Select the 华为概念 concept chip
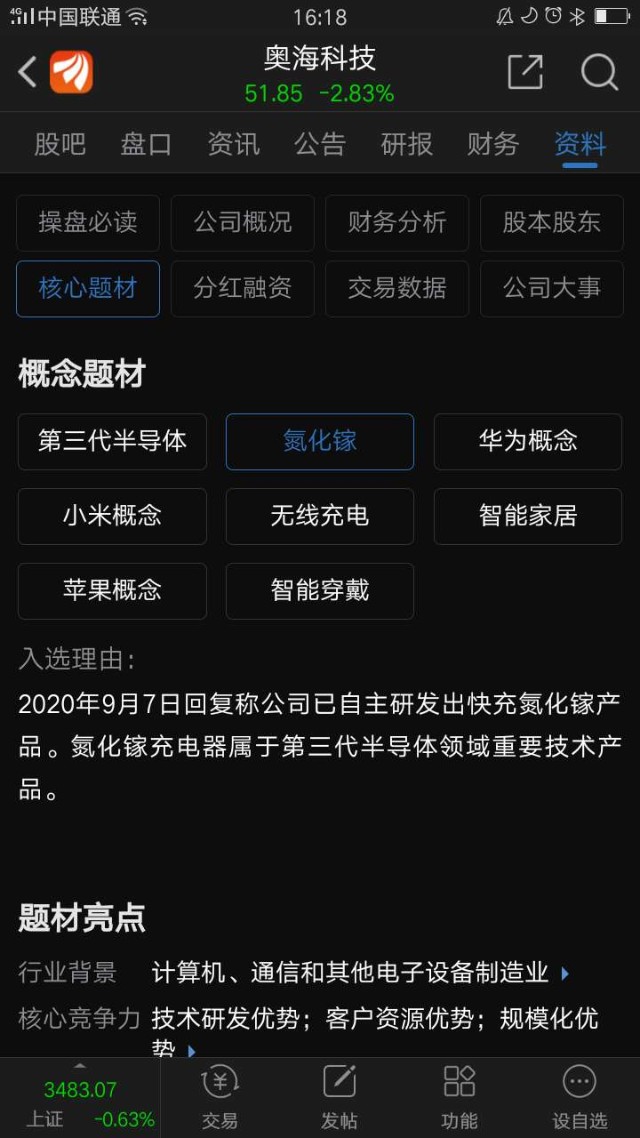Viewport: 640px width, 1138px height. click(x=528, y=441)
